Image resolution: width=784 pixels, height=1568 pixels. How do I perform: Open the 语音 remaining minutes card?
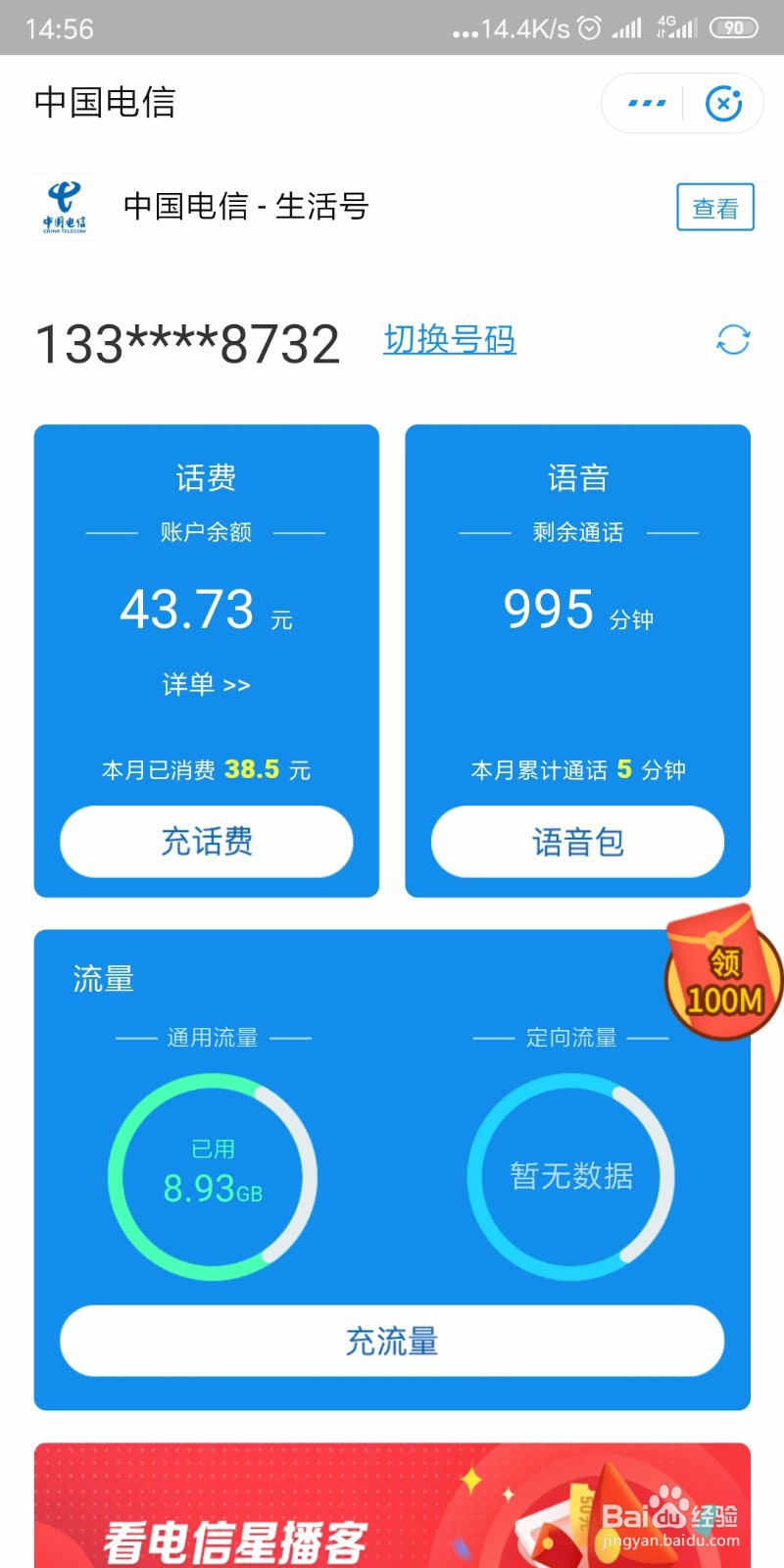click(x=577, y=608)
